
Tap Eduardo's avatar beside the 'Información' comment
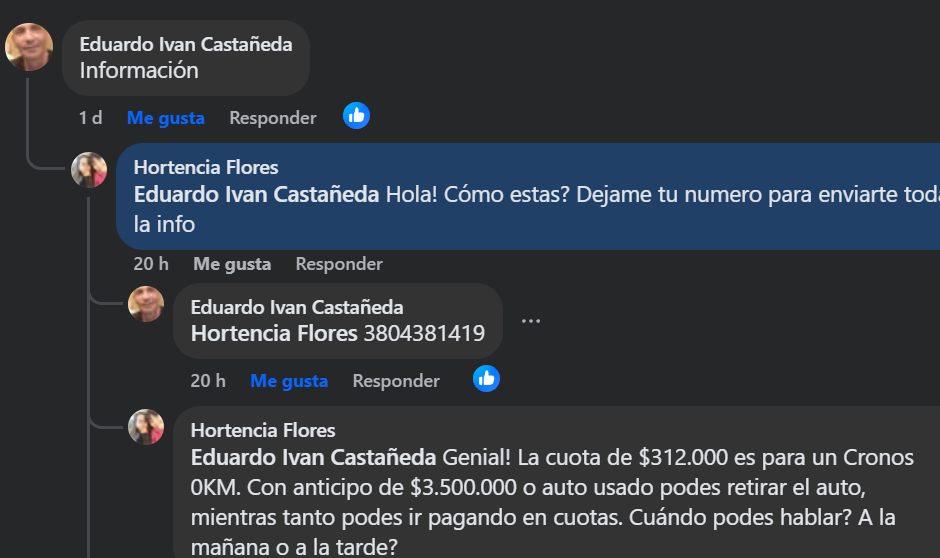point(29,46)
